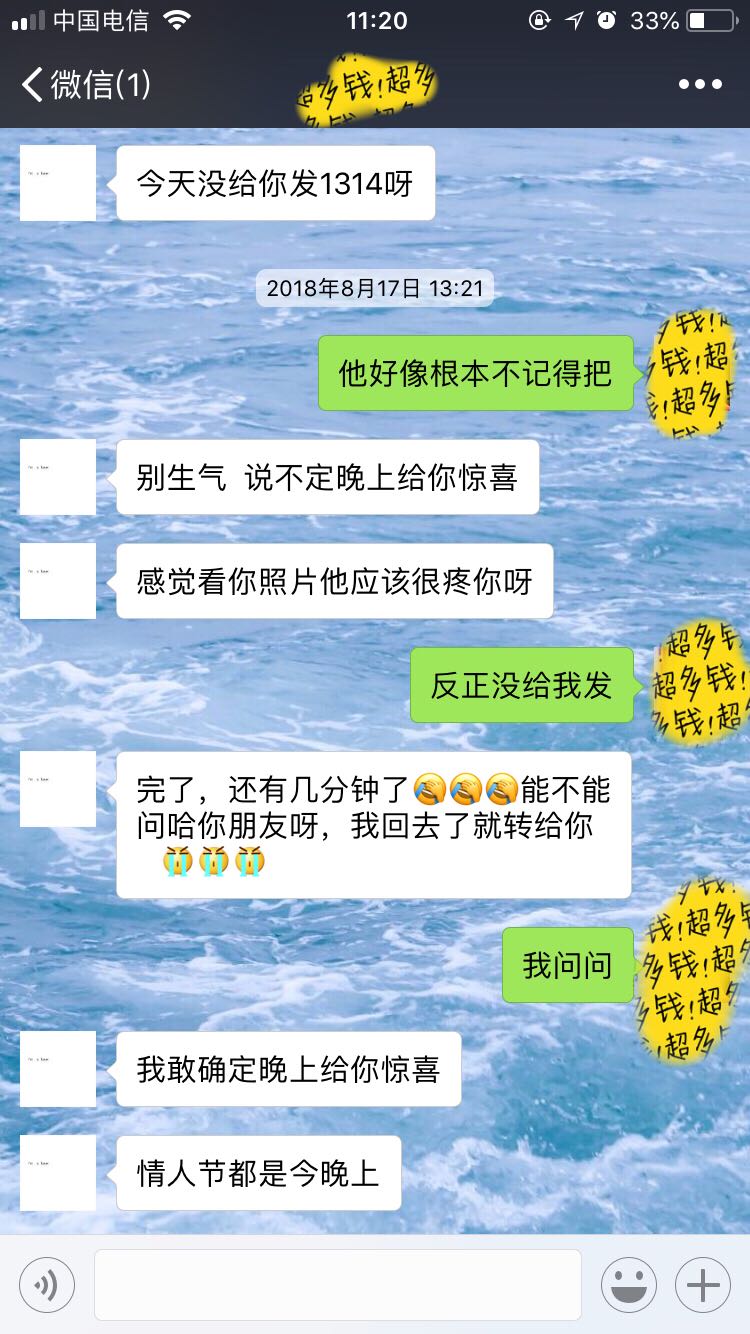Viewport: 750px width, 1334px height.
Task: Open the plus attachment menu
Action: tap(703, 1285)
